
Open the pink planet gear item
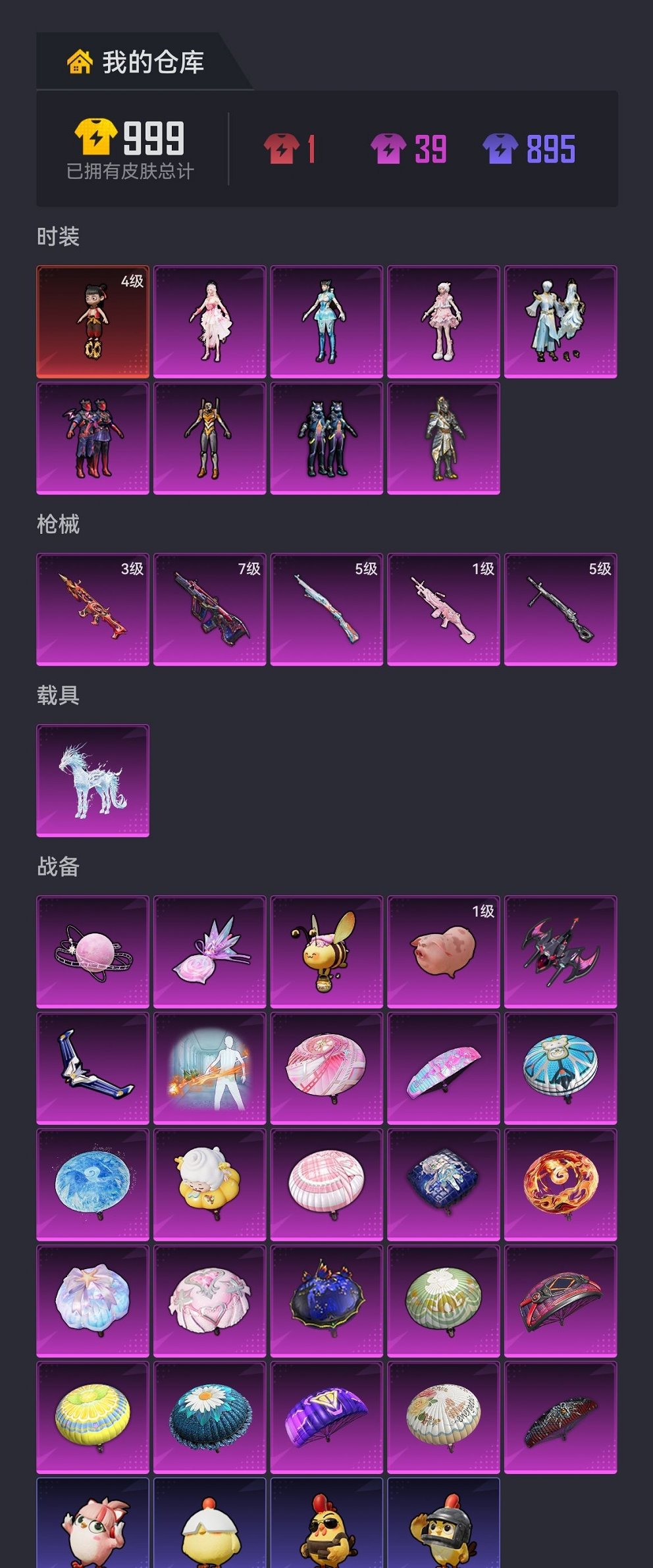tap(93, 951)
